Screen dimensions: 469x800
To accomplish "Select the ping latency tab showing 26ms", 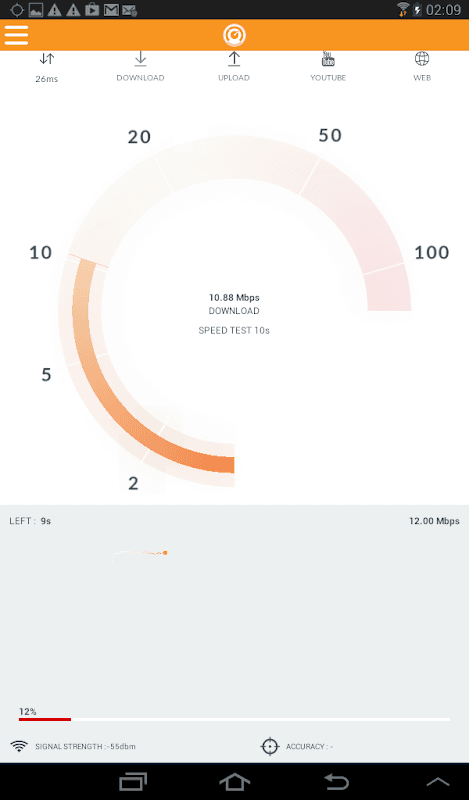I will [46, 68].
